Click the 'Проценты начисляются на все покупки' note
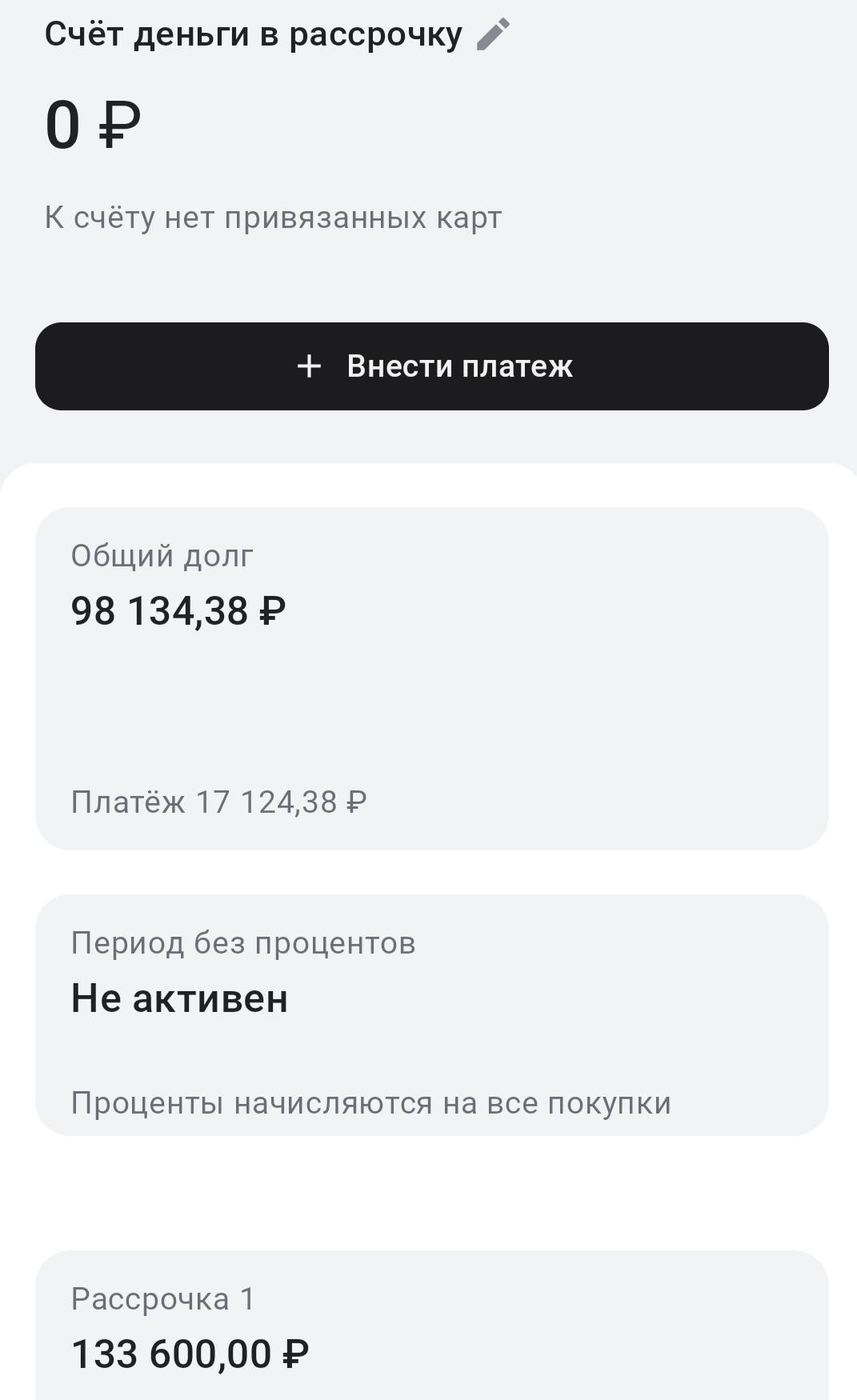The image size is (857, 1400). [373, 1102]
